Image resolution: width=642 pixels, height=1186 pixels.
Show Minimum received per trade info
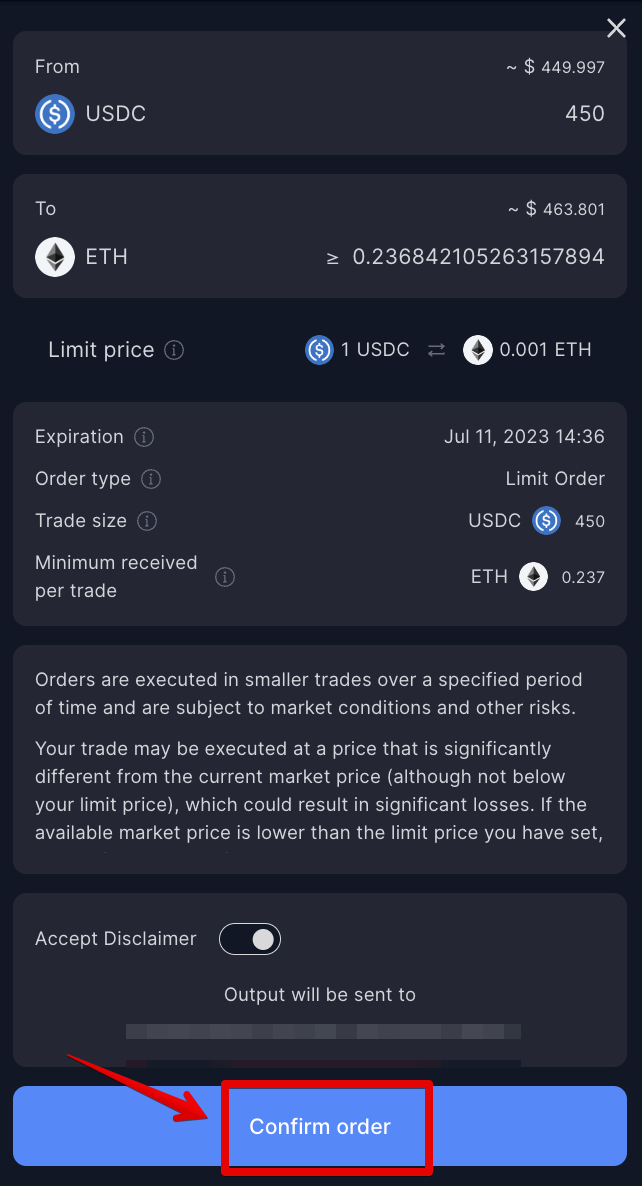coord(225,577)
